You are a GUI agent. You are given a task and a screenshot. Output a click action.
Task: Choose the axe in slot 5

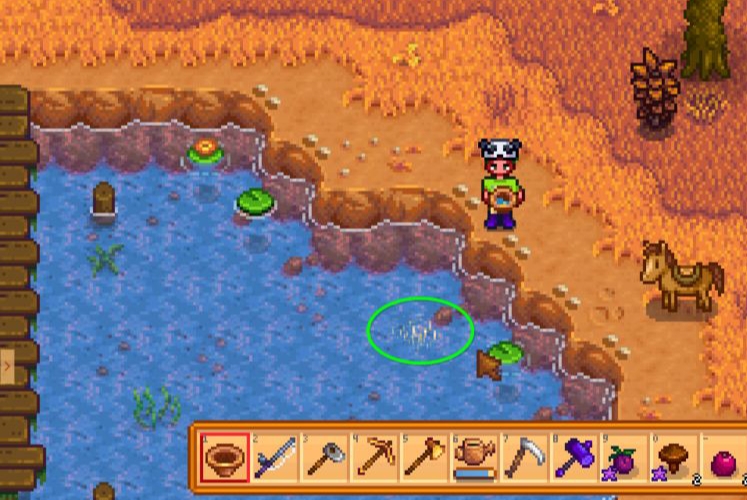[425, 459]
